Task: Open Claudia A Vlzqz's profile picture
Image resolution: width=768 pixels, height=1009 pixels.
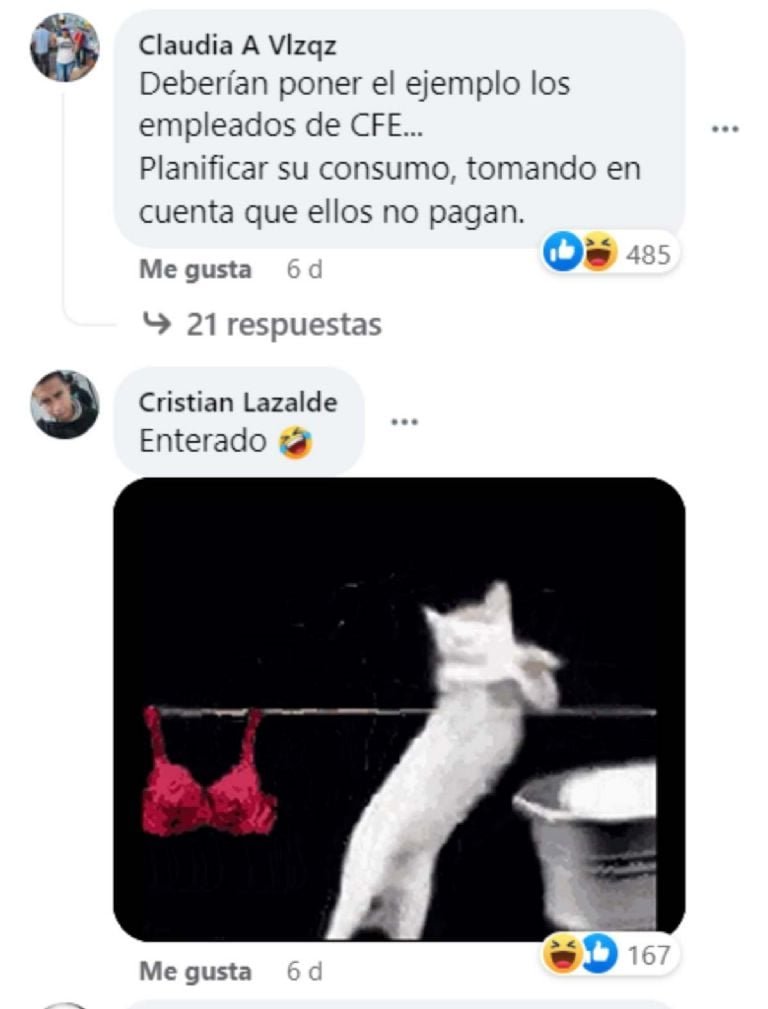Action: click(x=64, y=46)
